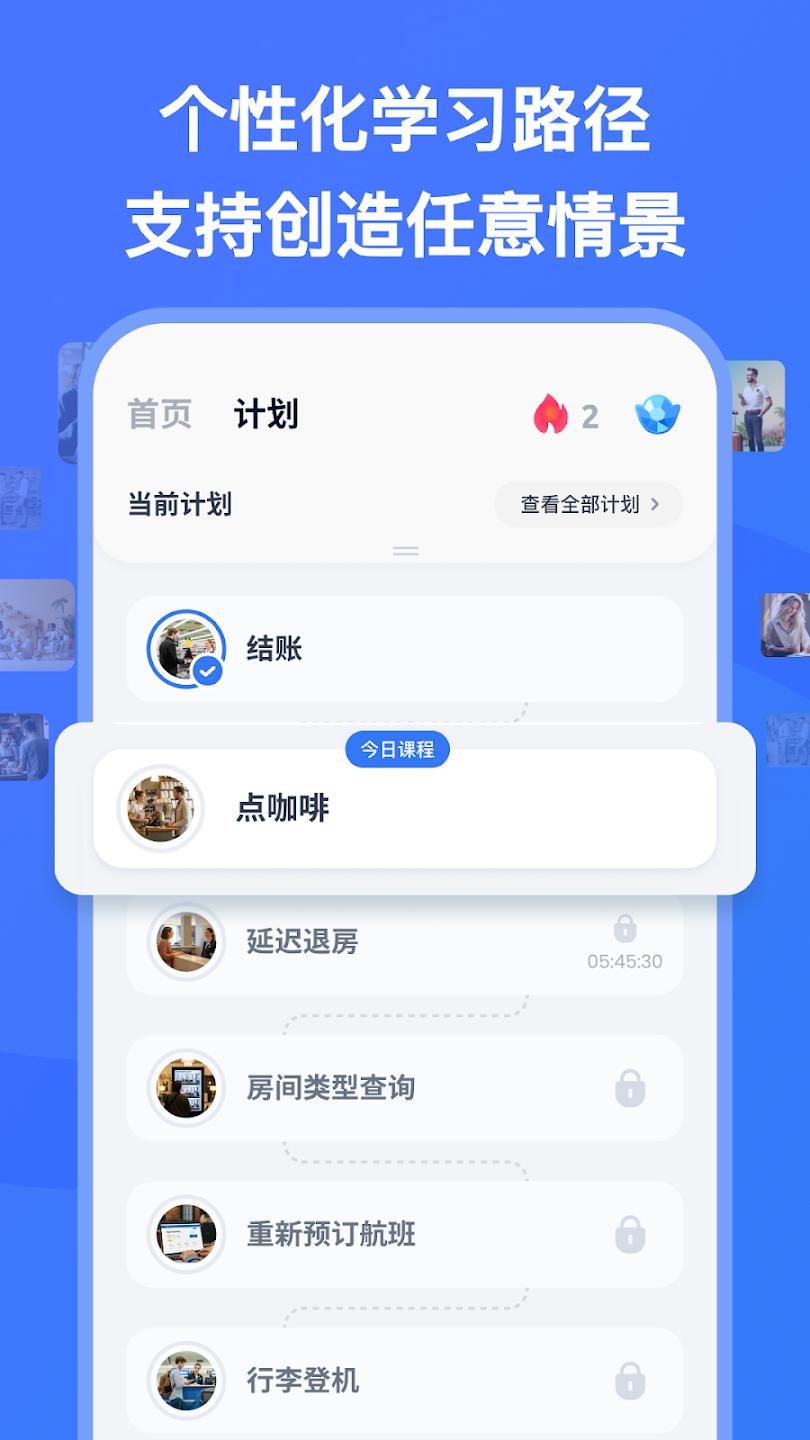Select the coffee ordering lesson icon
The image size is (810, 1440).
click(x=158, y=808)
